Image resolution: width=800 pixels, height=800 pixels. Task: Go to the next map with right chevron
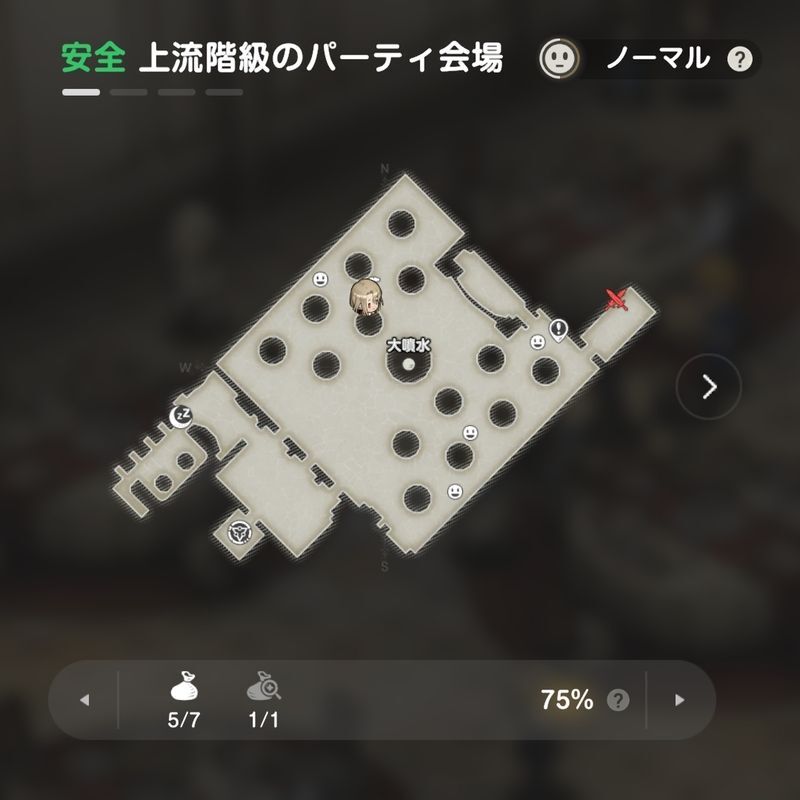709,387
